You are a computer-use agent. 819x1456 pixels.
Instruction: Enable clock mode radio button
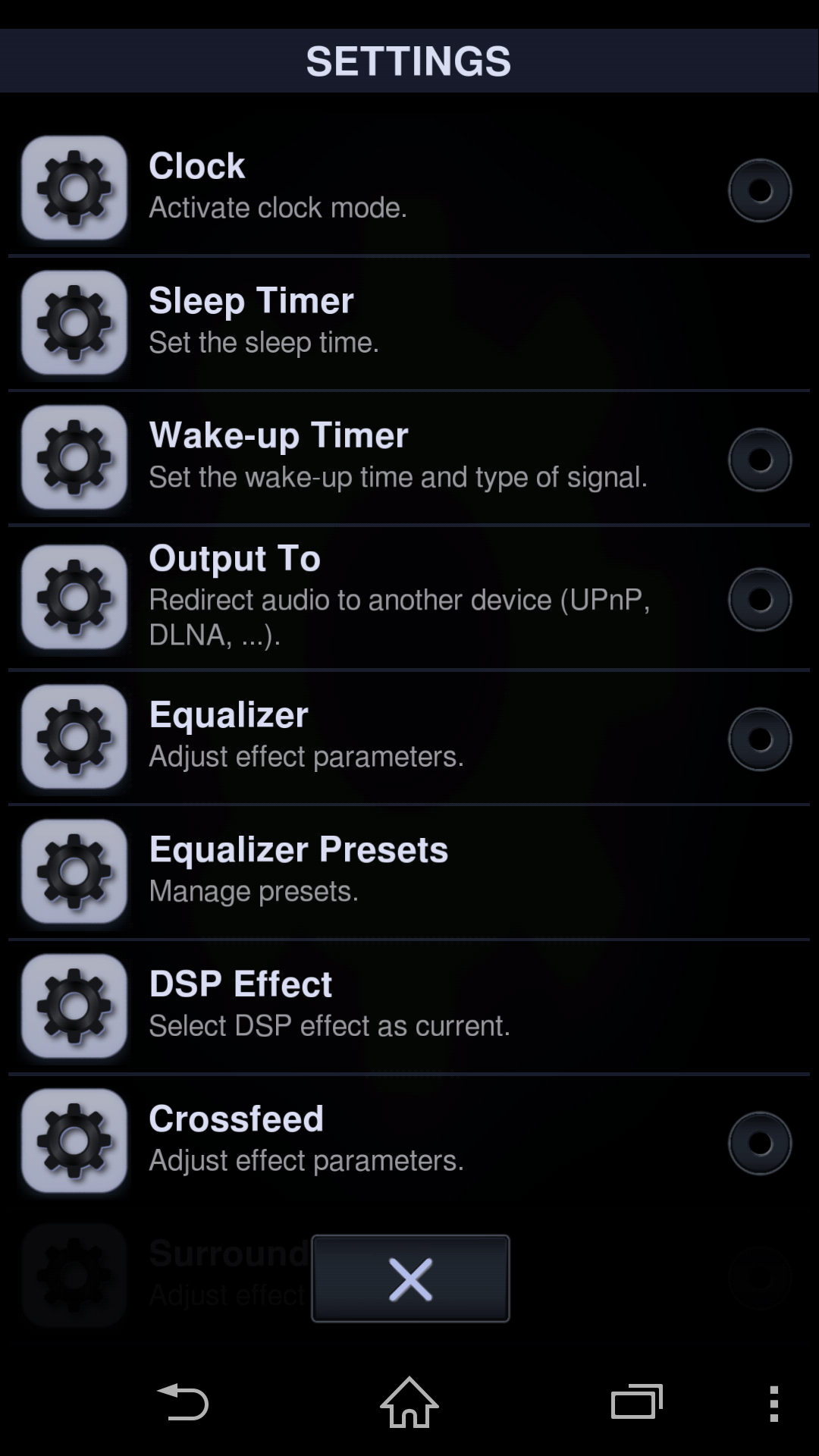click(760, 190)
